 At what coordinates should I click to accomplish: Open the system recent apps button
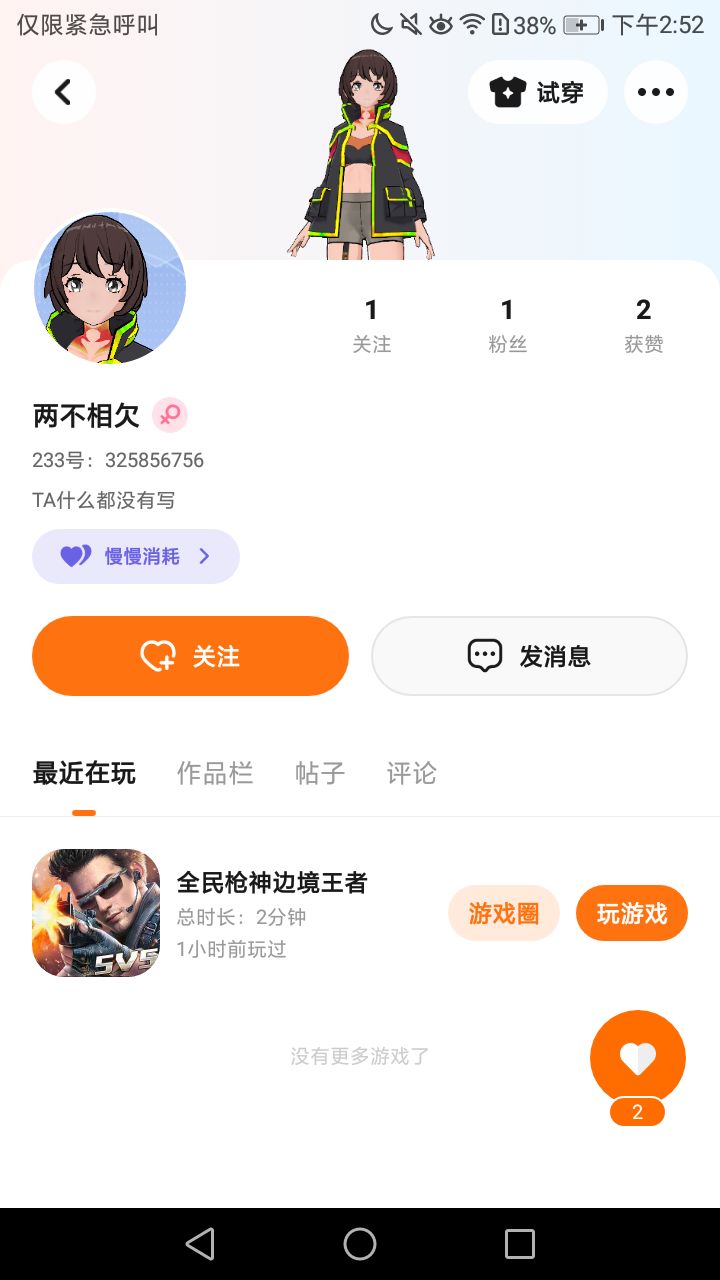click(x=520, y=1244)
